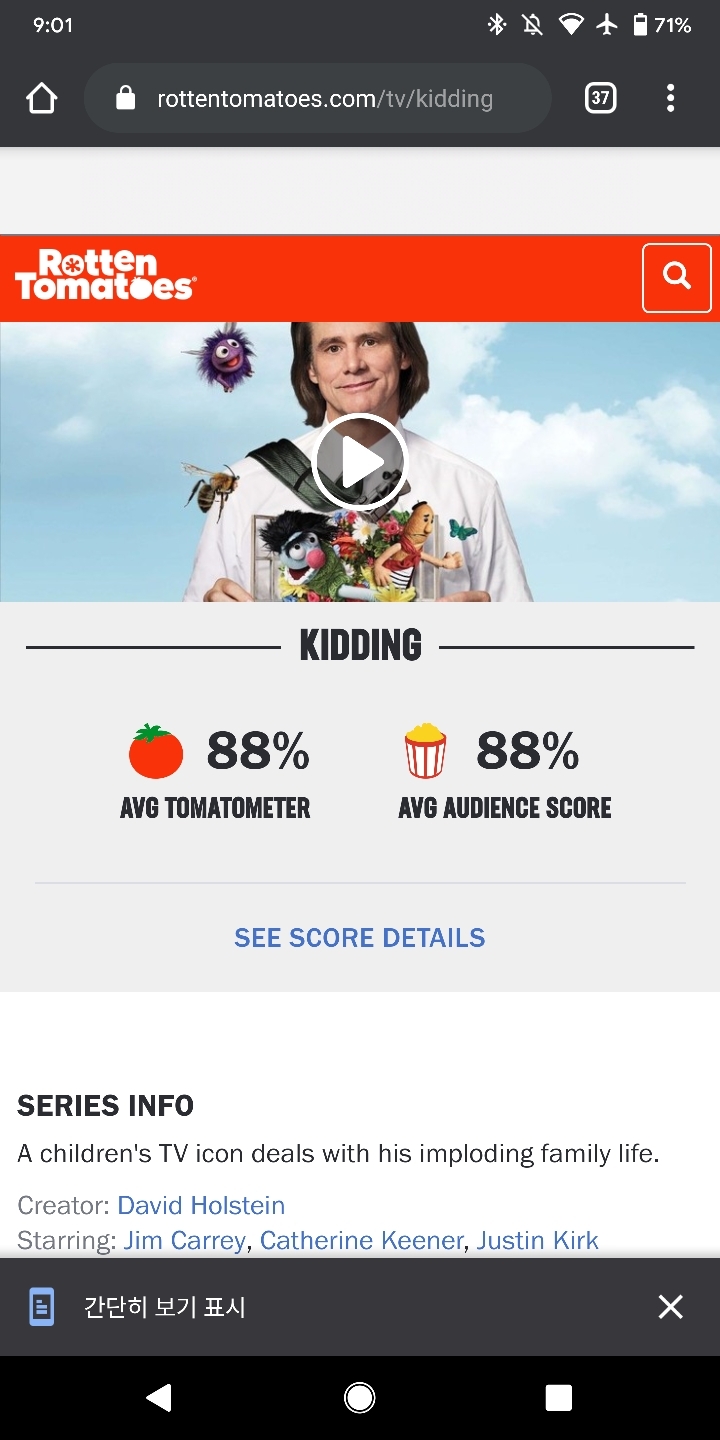Go back with the system back button
The width and height of the screenshot is (720, 1440).
pyautogui.click(x=159, y=1398)
